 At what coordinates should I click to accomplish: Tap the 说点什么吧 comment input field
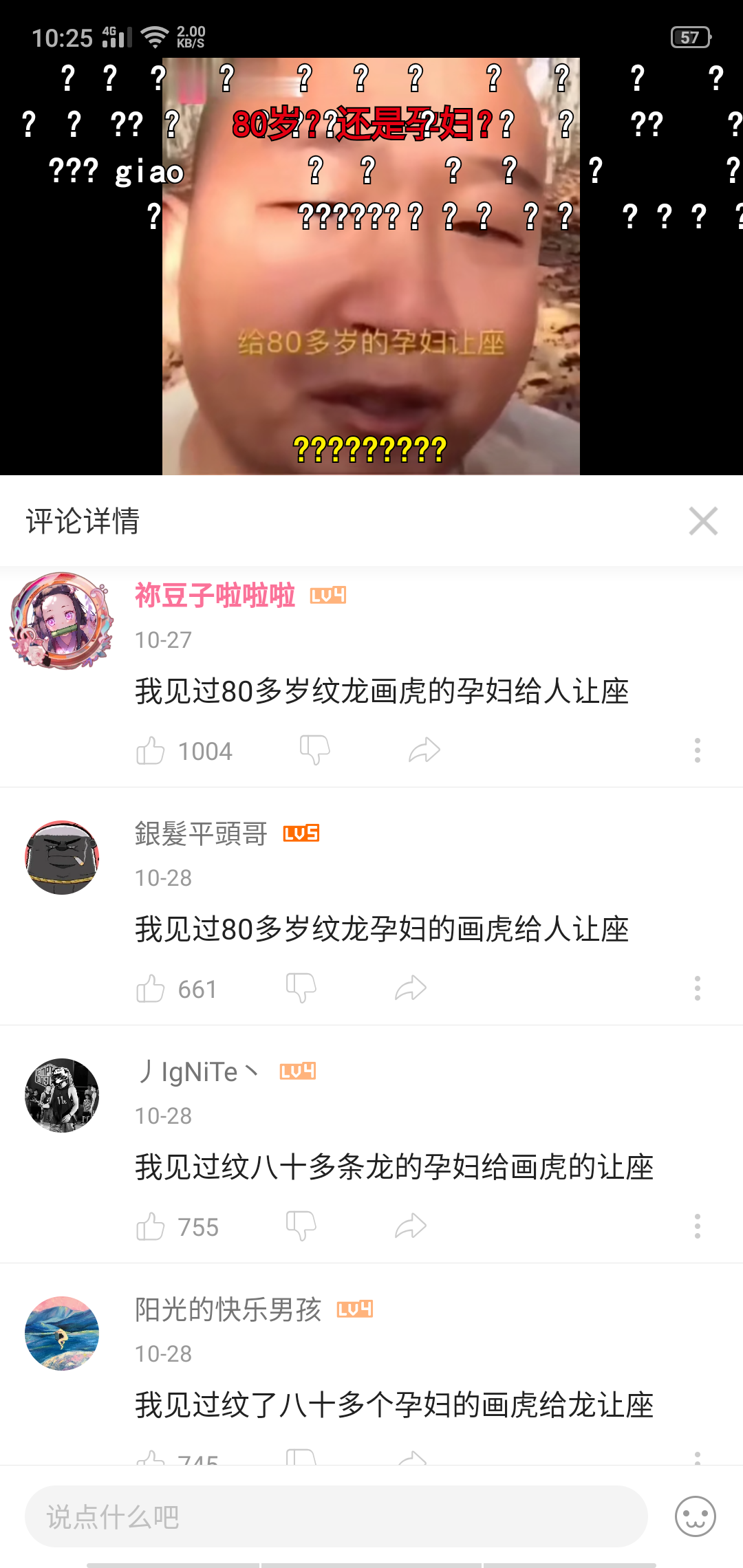(x=336, y=1516)
